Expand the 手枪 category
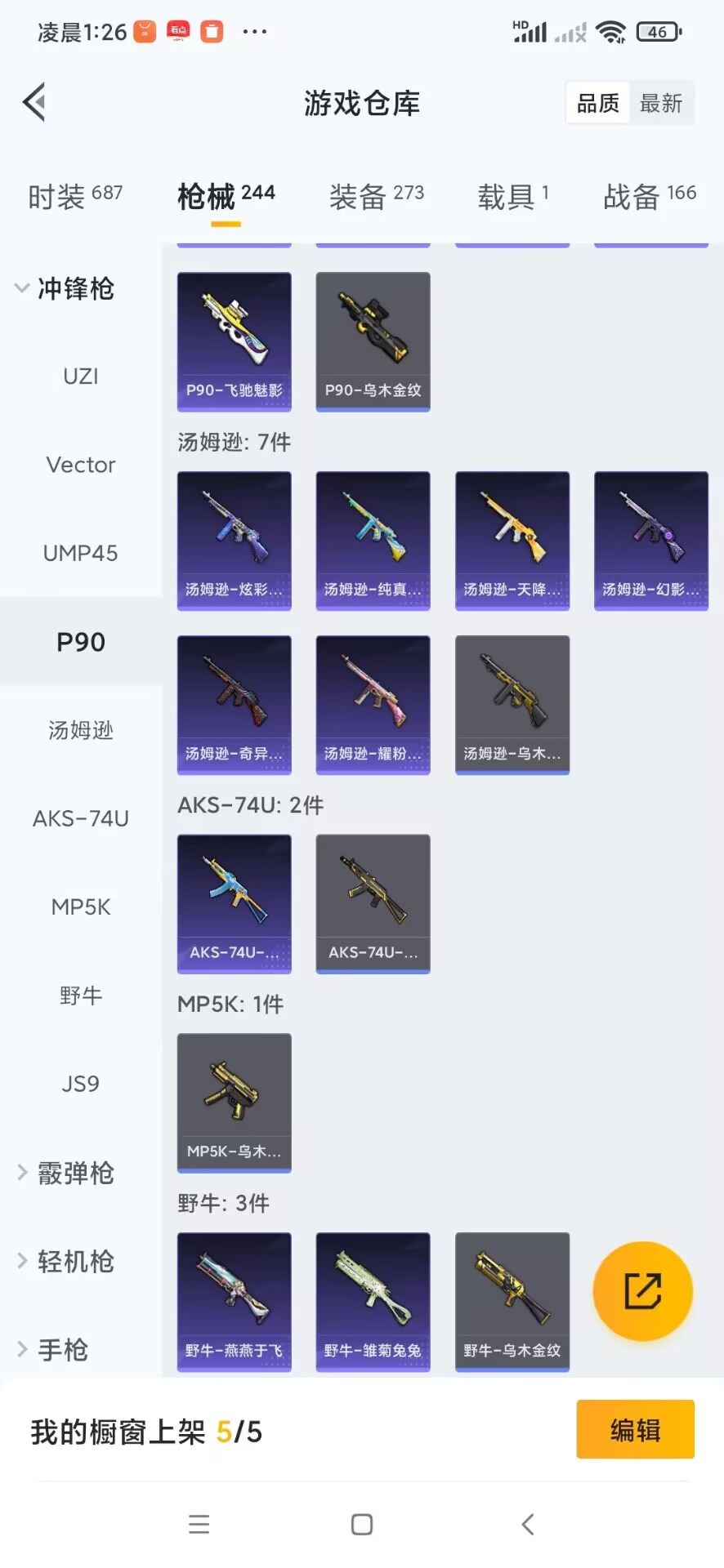 [54, 1349]
